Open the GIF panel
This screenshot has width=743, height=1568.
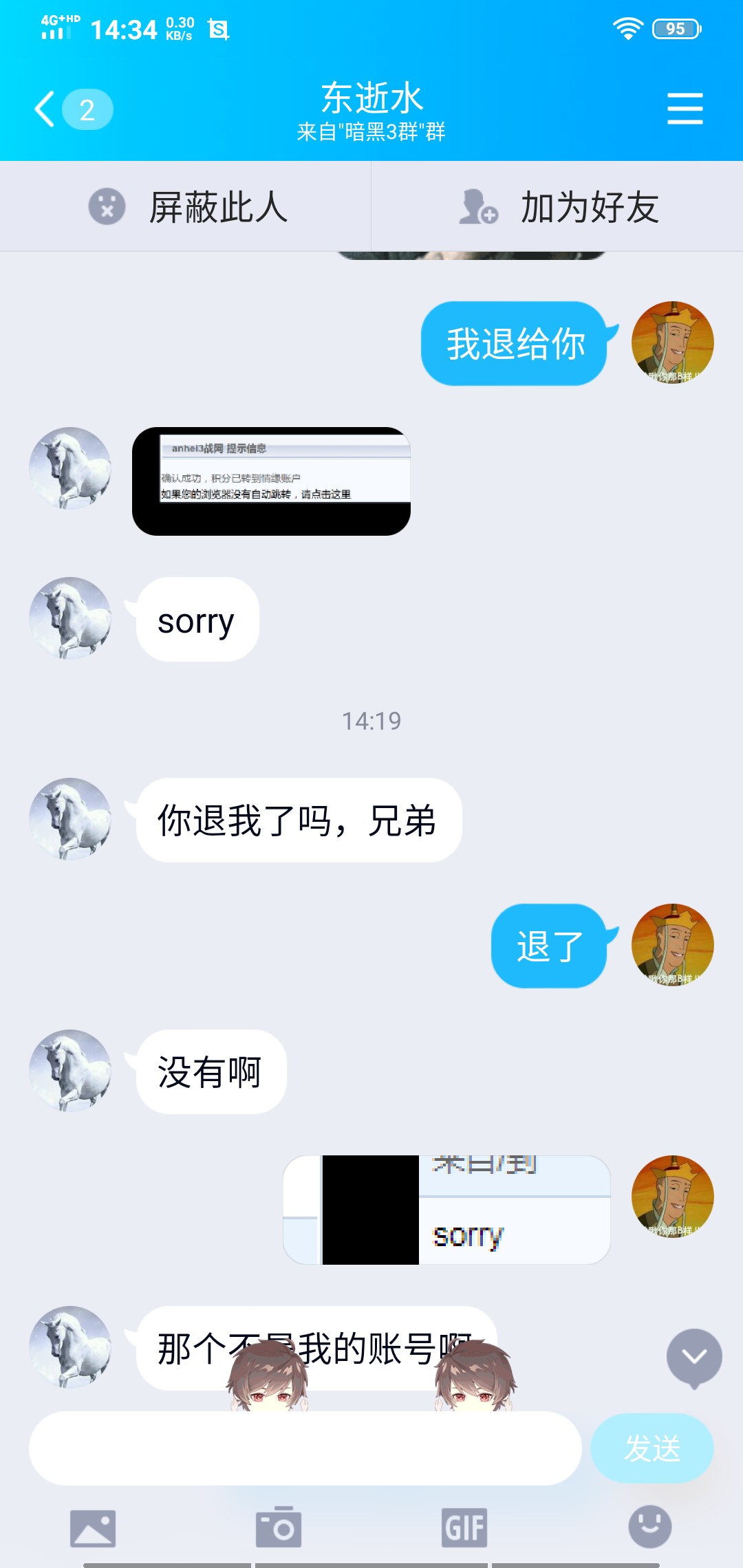[464, 1528]
